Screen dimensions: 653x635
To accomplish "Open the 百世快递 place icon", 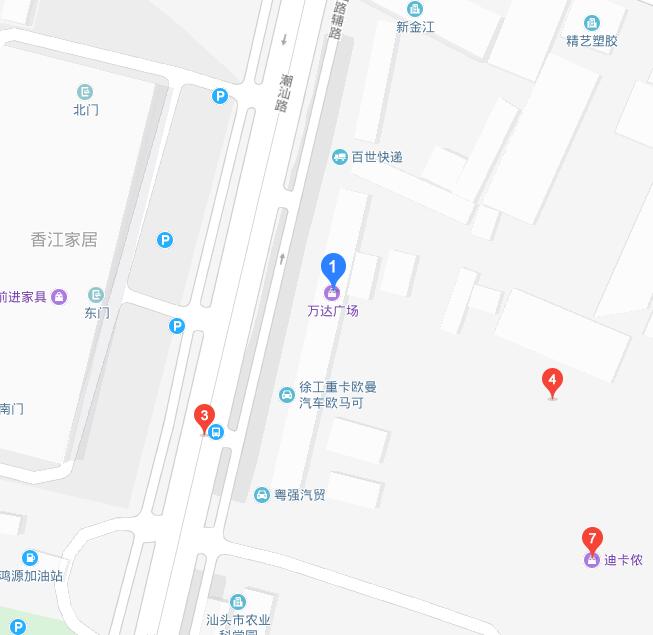I will 340,156.
